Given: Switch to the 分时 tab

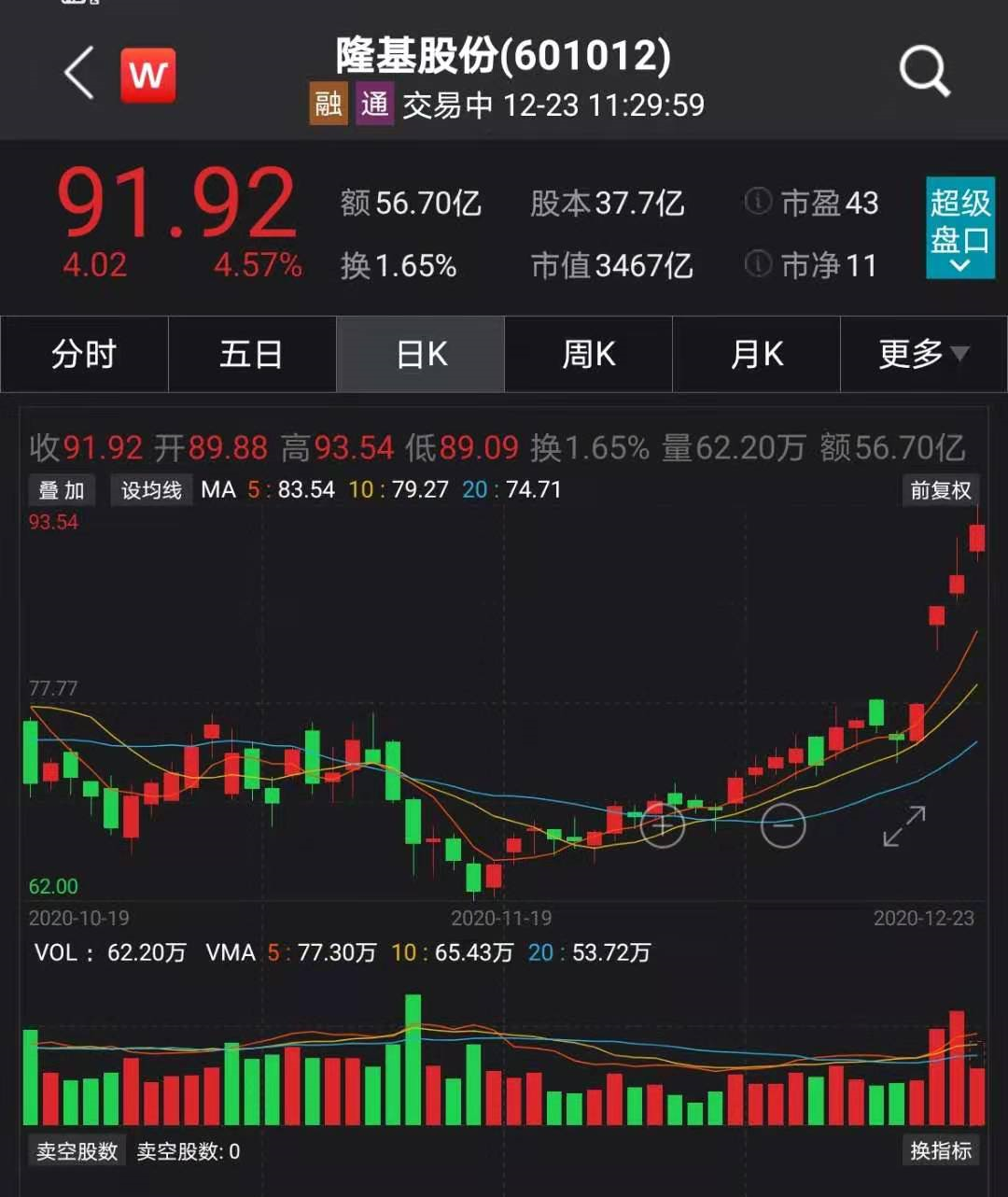Looking at the screenshot, I should coord(84,355).
